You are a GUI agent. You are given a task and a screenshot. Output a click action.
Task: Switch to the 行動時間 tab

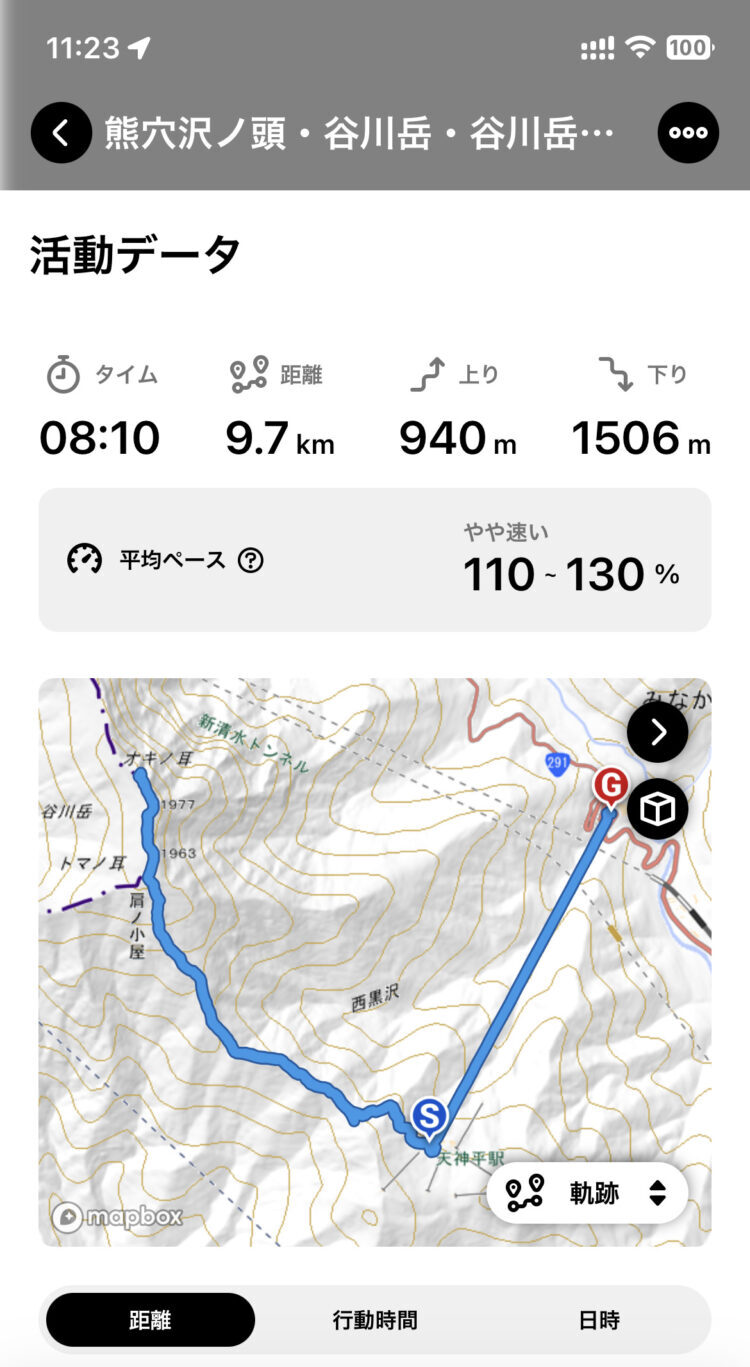coord(374,1320)
